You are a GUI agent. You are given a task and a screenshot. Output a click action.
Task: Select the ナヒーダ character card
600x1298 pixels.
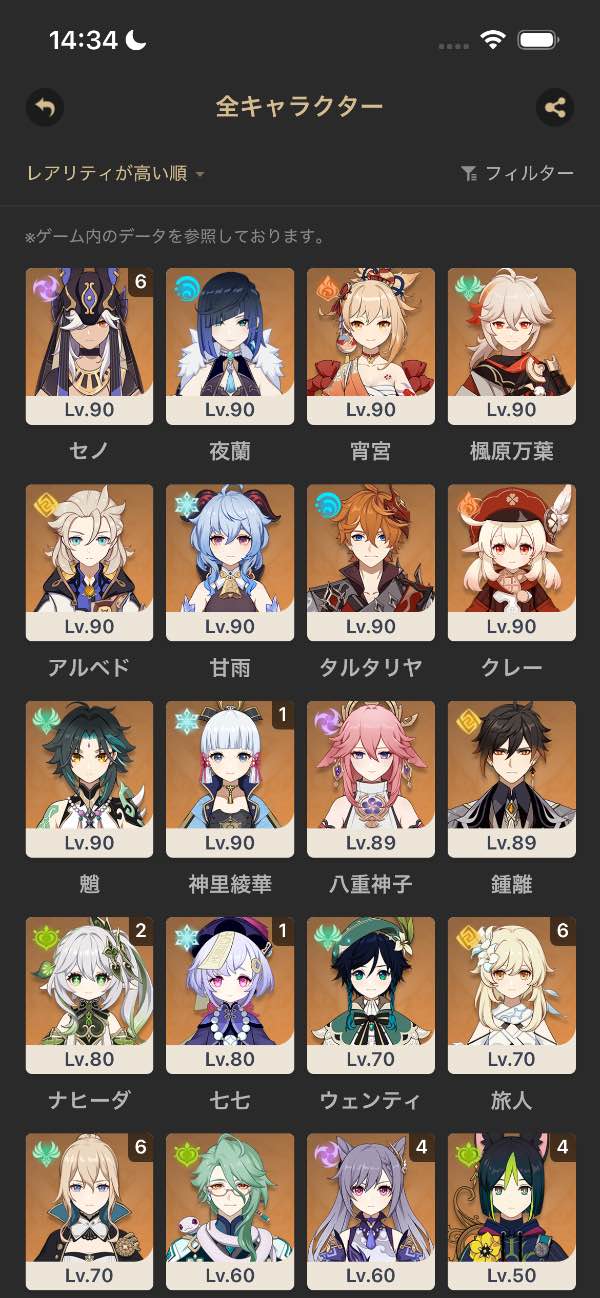[89, 994]
